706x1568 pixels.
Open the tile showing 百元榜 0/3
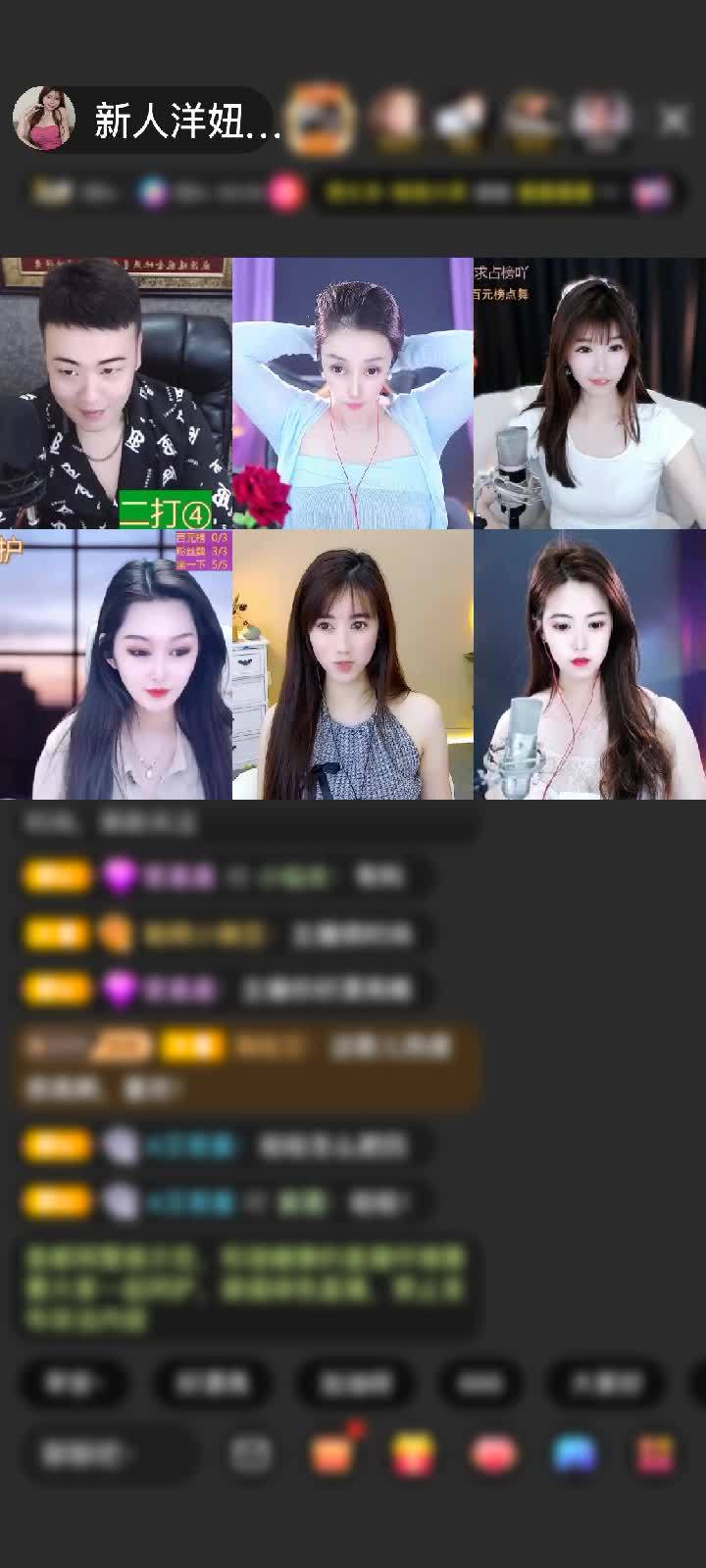pos(116,664)
